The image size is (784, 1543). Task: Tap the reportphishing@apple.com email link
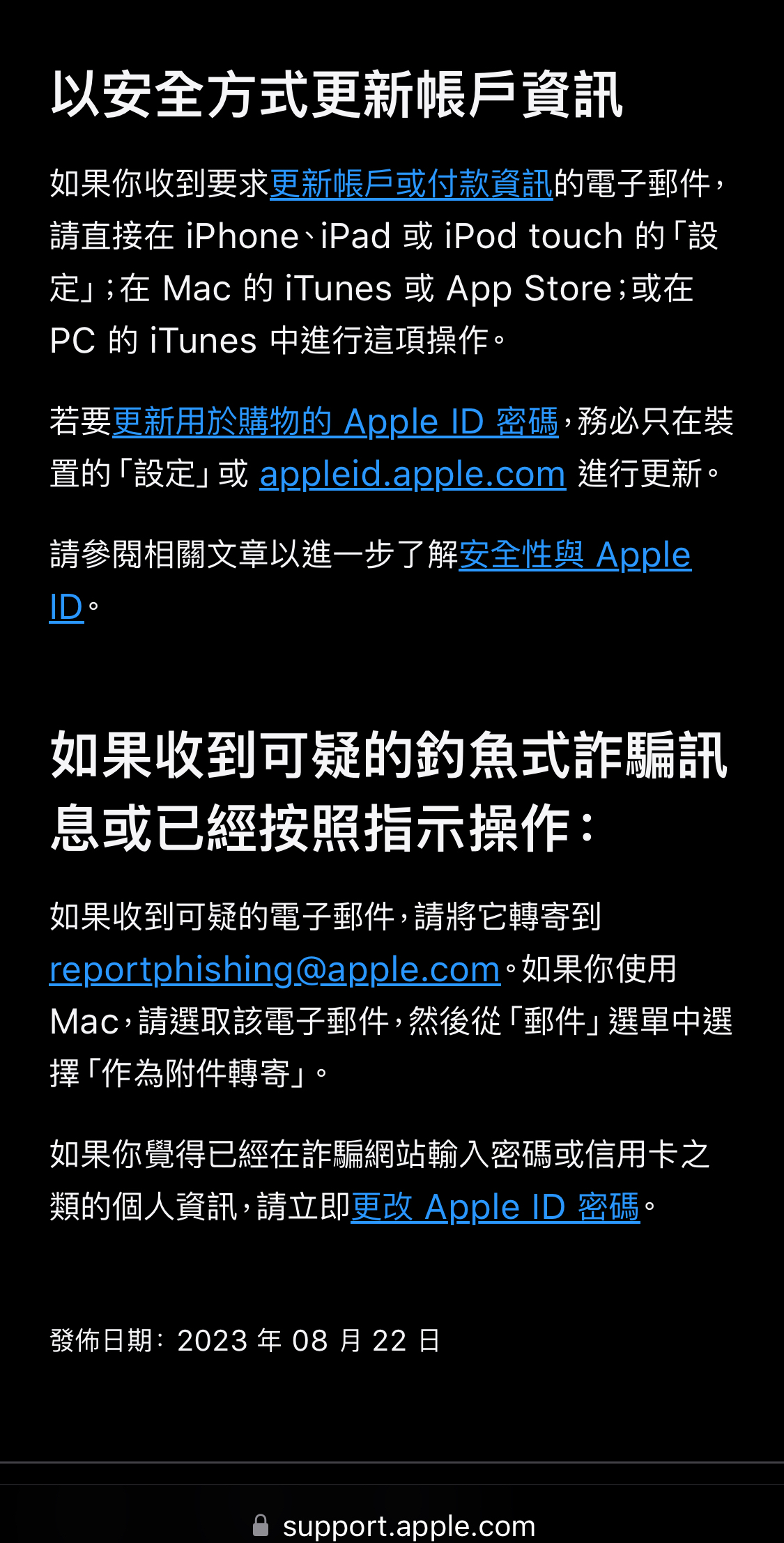(x=275, y=969)
